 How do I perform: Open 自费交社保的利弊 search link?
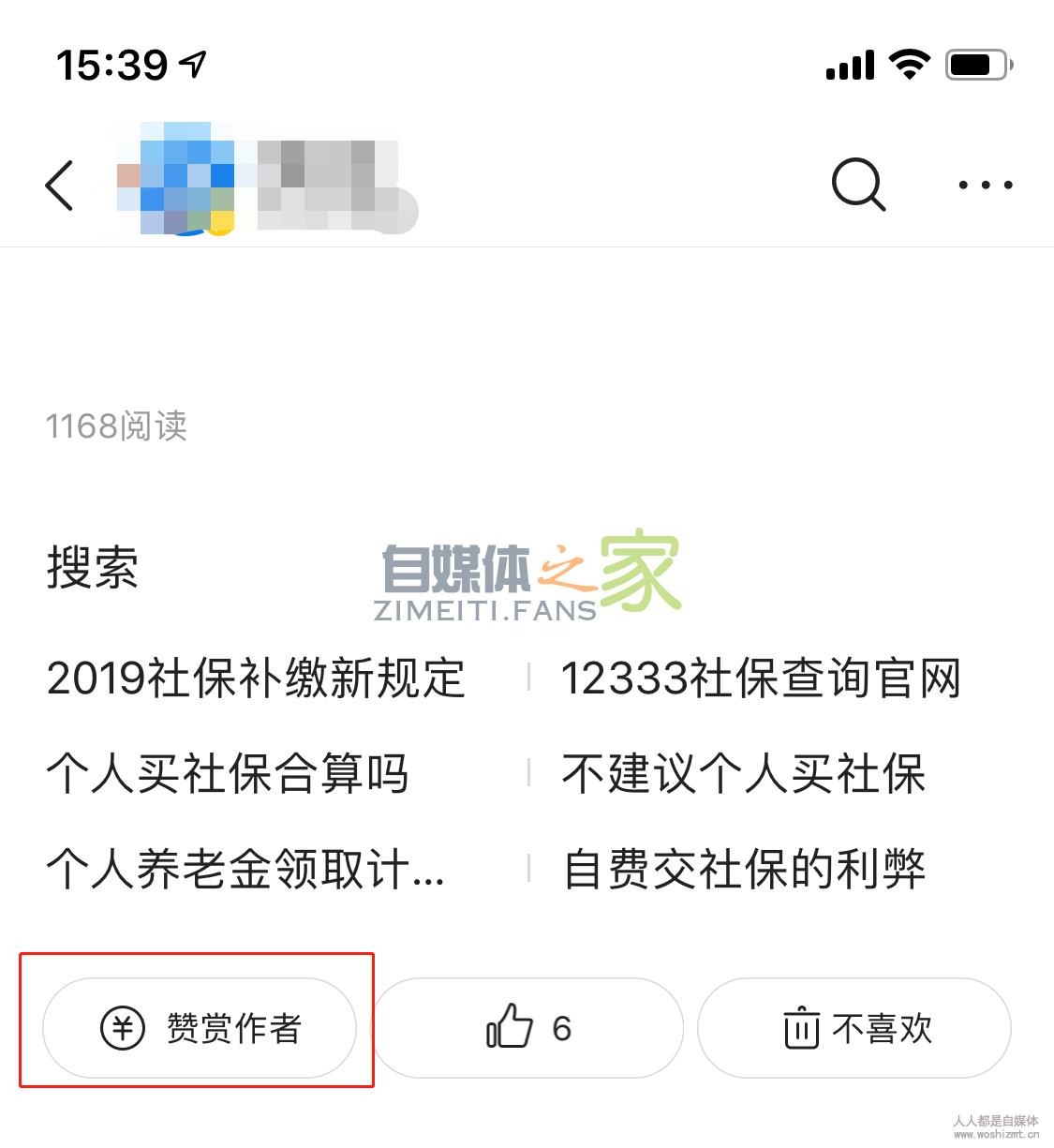click(x=743, y=870)
